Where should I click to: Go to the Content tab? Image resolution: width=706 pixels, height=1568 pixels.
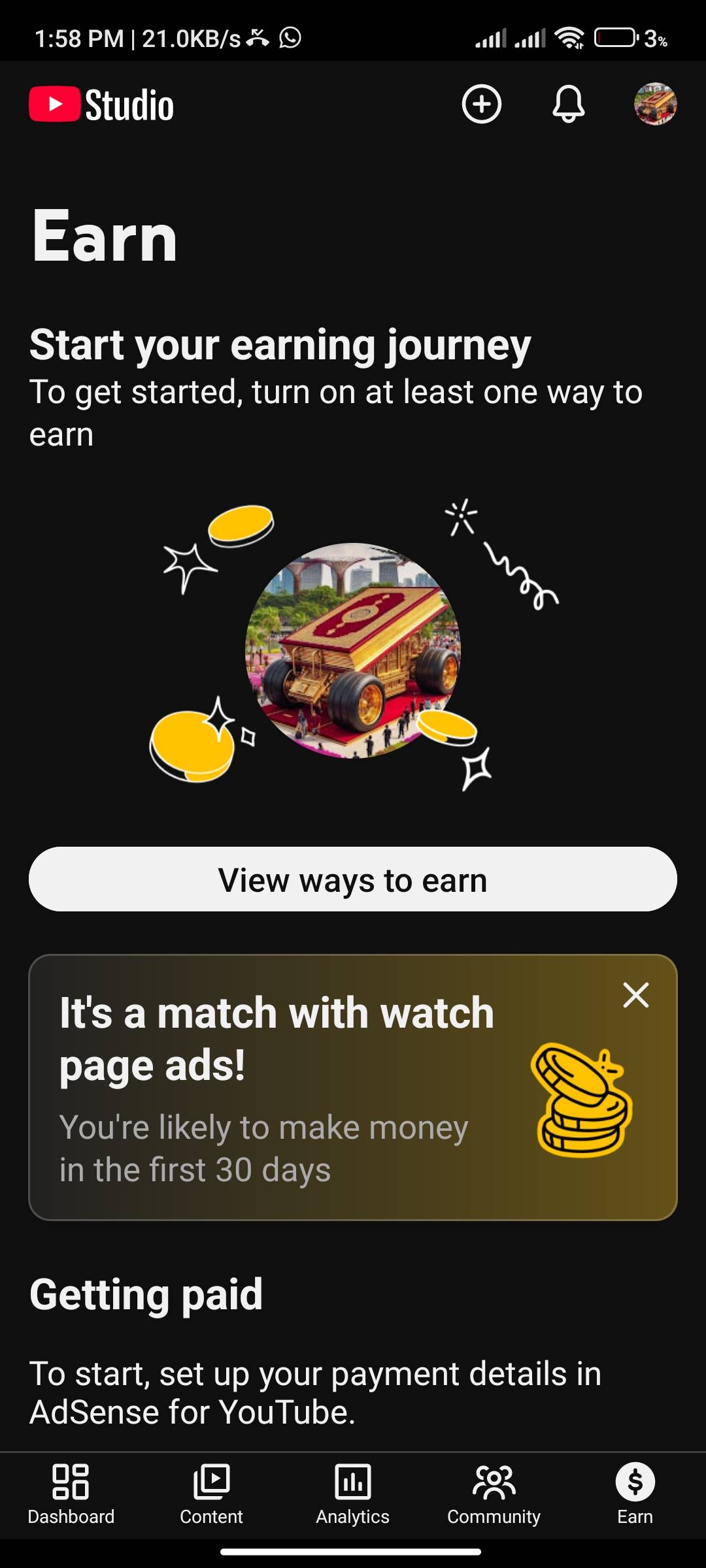point(211,1494)
